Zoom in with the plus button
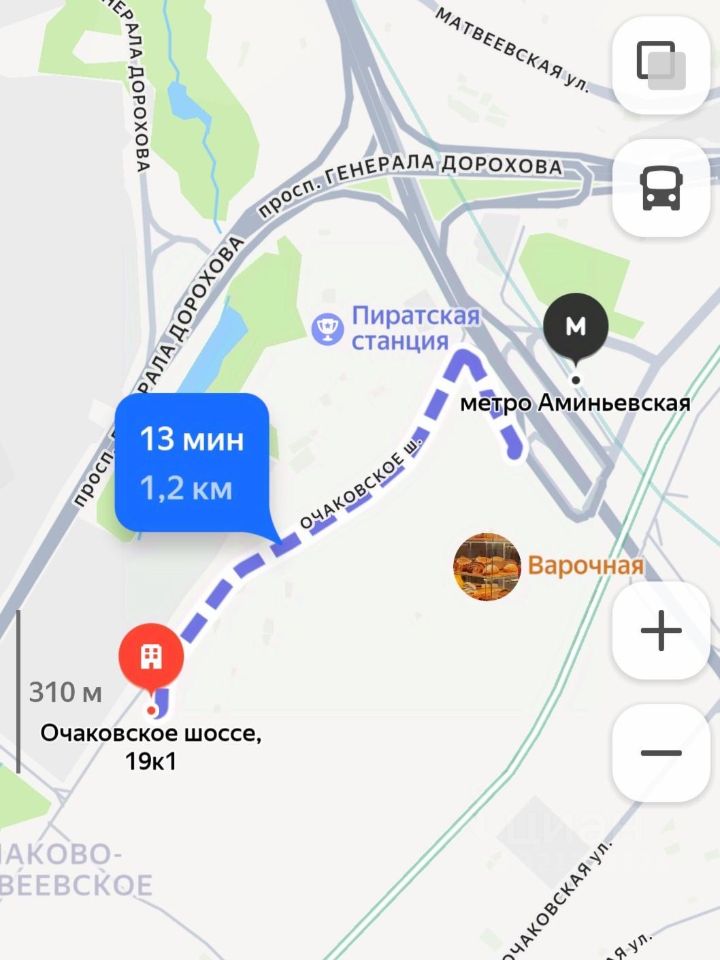The width and height of the screenshot is (720, 960). [x=661, y=631]
